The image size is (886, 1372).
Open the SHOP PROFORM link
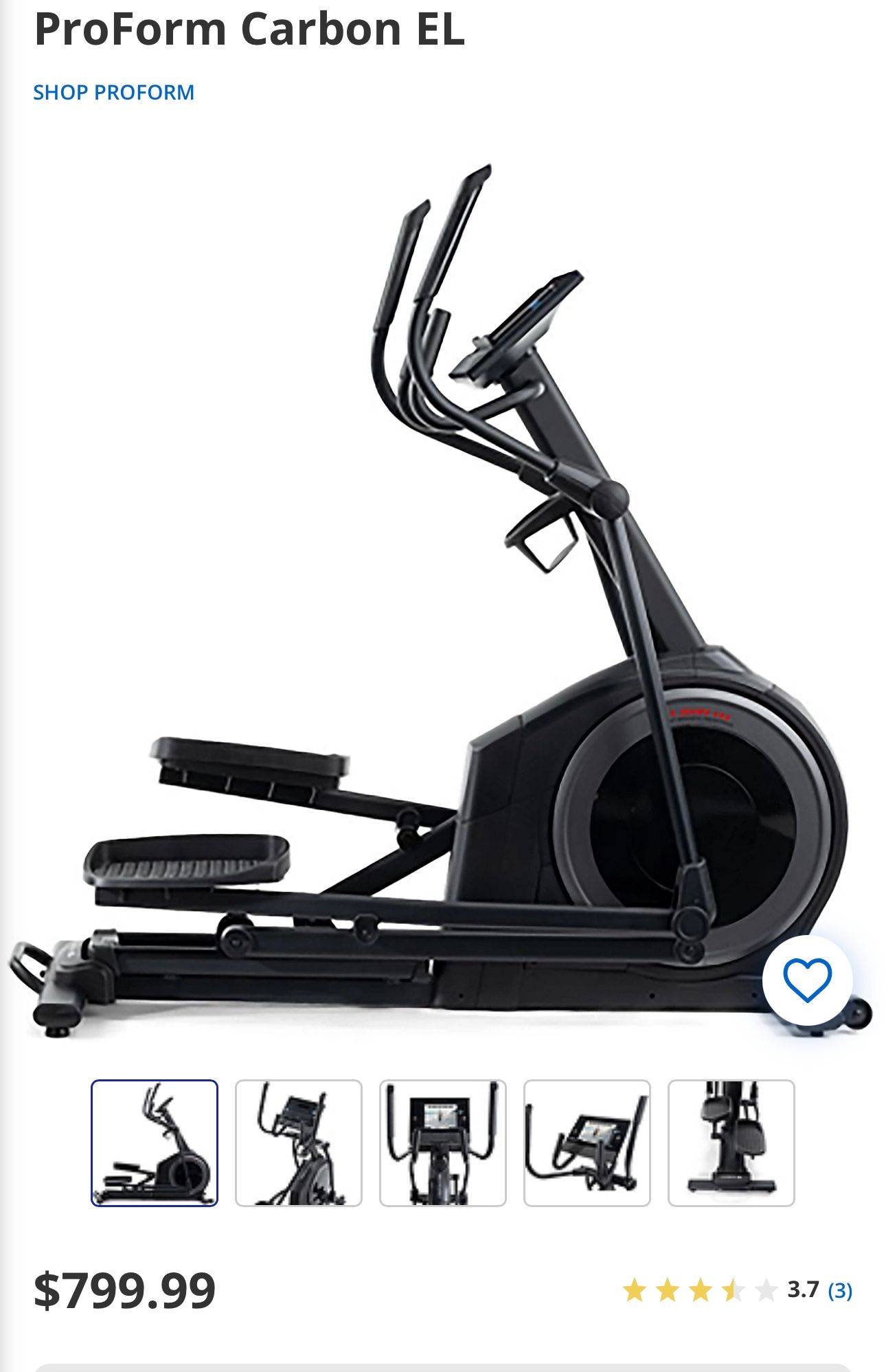tap(113, 92)
